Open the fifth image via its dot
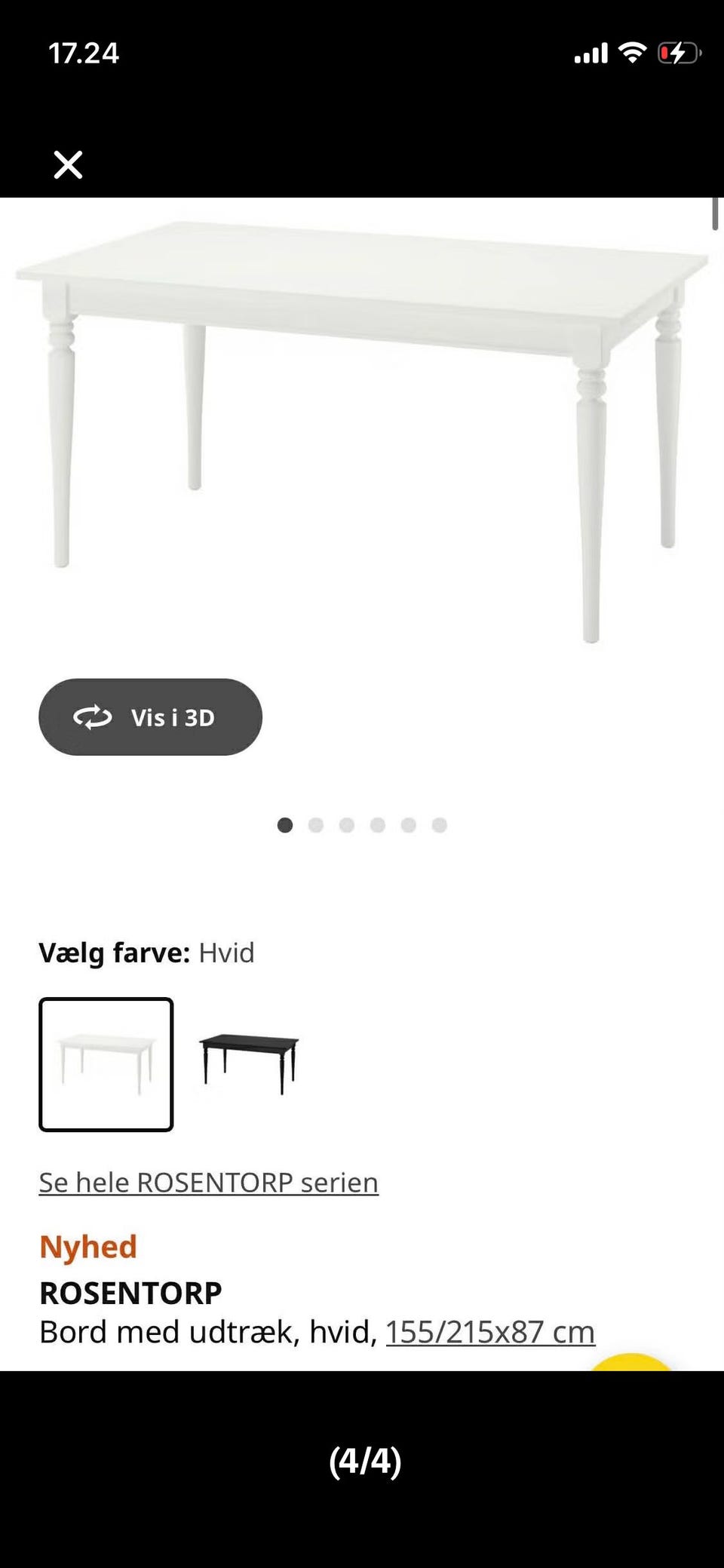The height and width of the screenshot is (1568, 724). [409, 825]
